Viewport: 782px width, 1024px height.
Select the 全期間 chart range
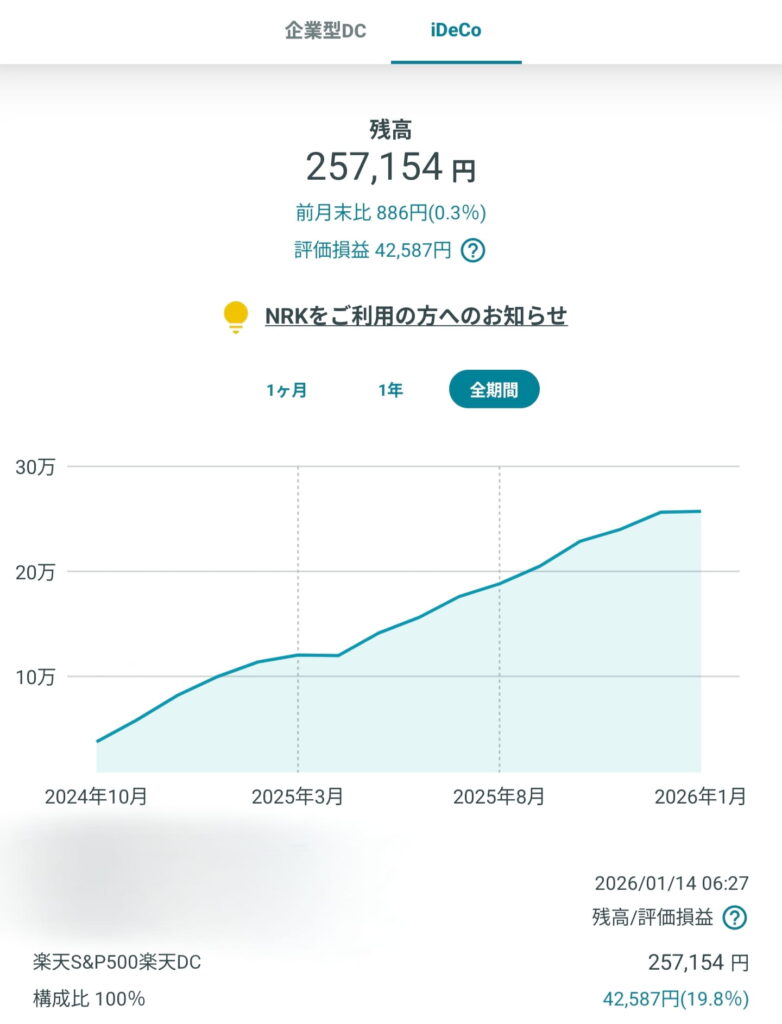click(494, 390)
